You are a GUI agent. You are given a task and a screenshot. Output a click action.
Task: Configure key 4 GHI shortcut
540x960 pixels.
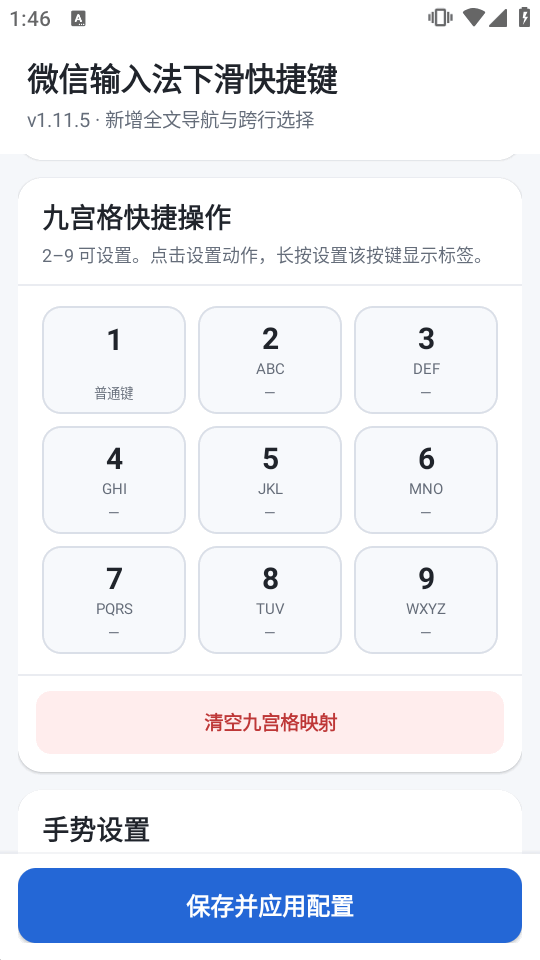(114, 480)
